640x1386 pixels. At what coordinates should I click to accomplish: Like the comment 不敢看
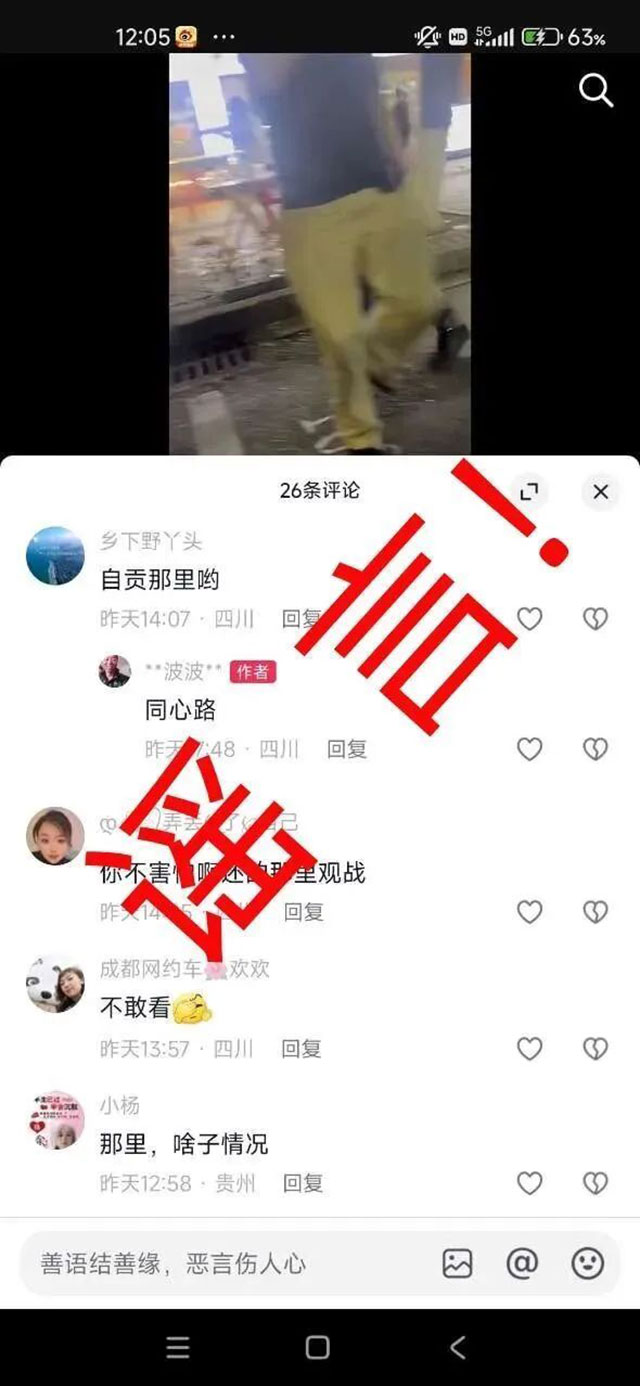[529, 1049]
